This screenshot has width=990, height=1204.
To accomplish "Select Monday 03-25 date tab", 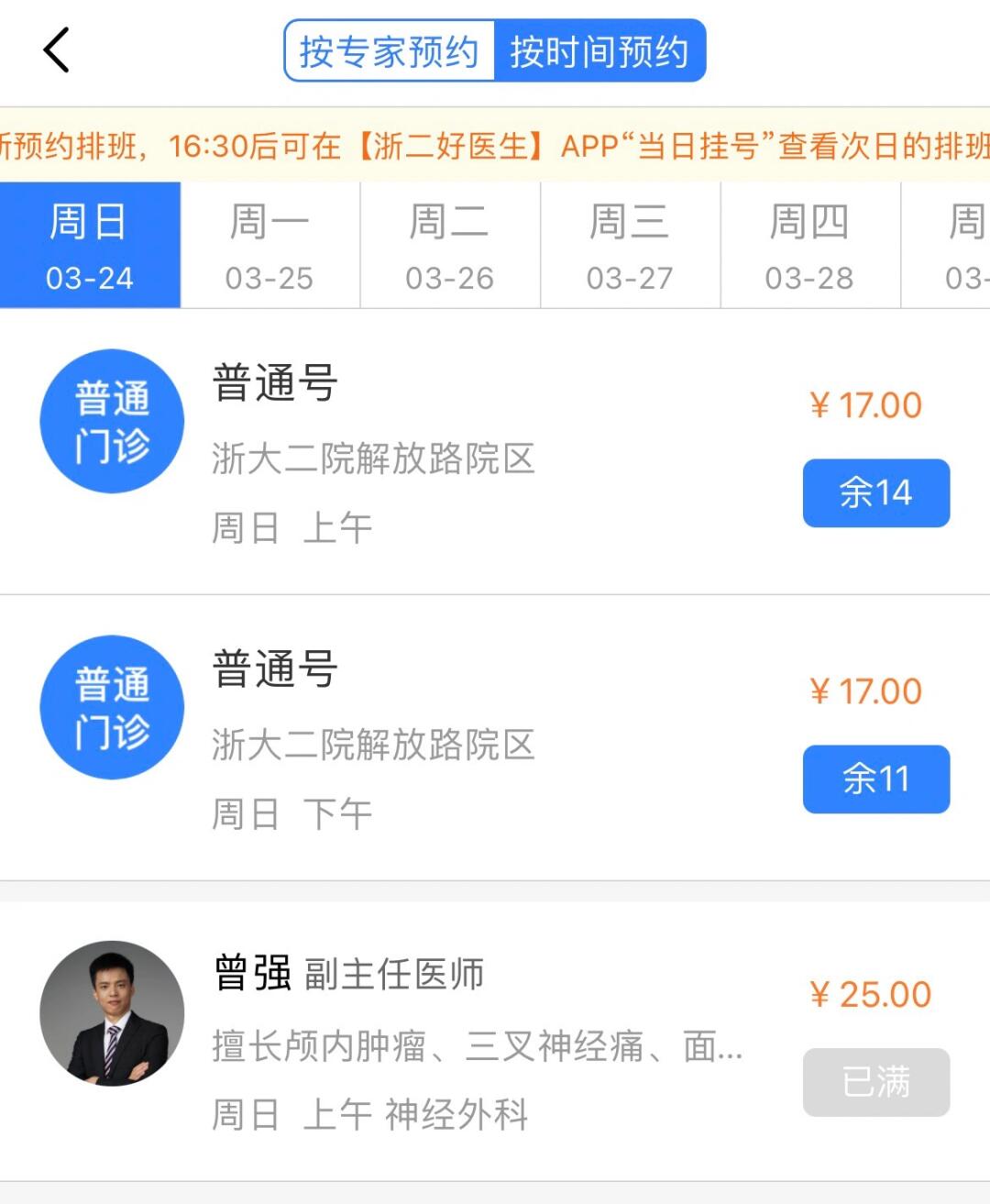I will coord(269,244).
